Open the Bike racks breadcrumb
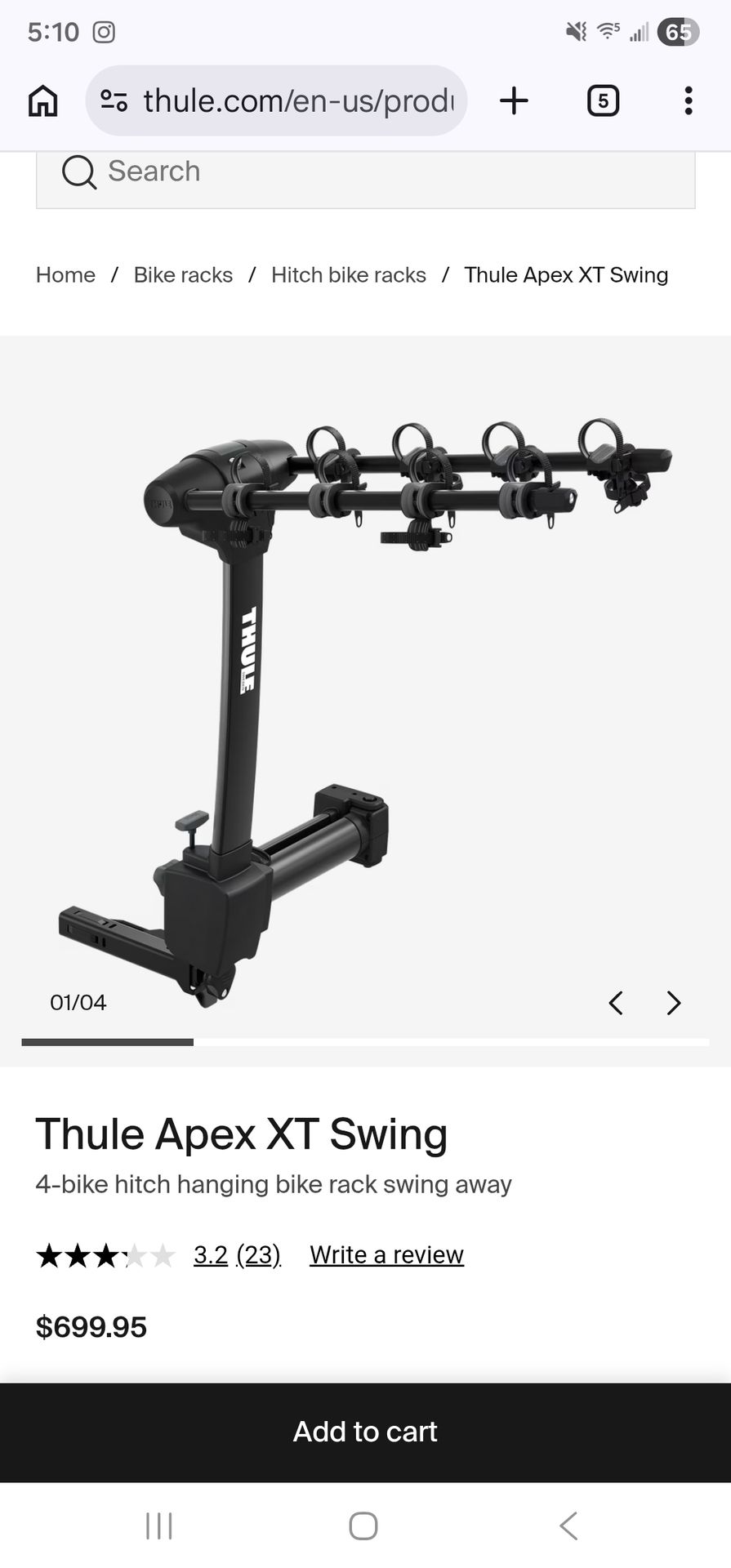 pyautogui.click(x=183, y=275)
